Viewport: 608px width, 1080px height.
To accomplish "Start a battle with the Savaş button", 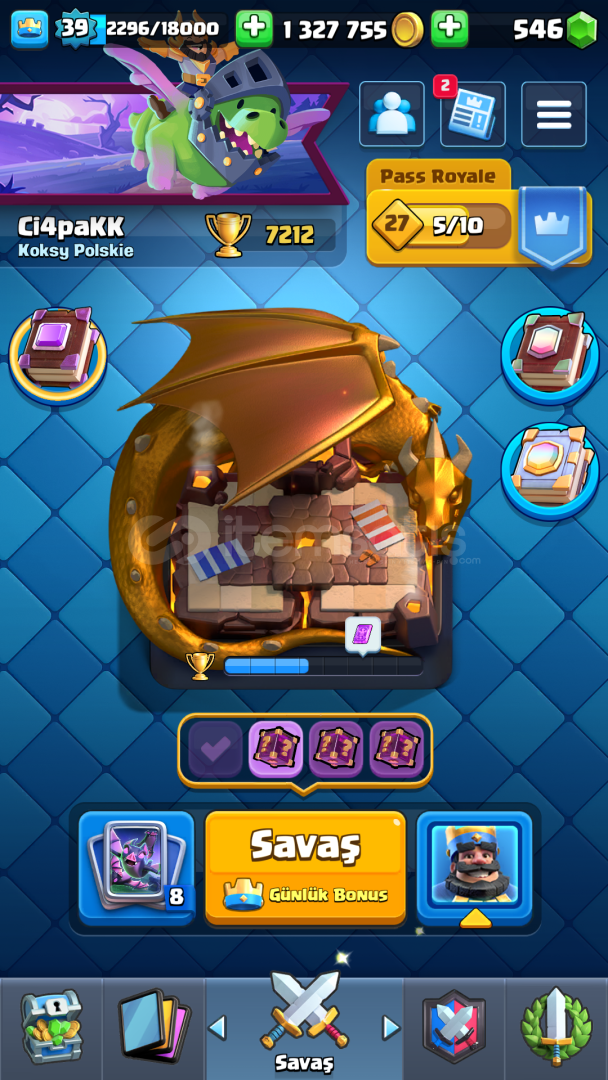I will pos(305,866).
